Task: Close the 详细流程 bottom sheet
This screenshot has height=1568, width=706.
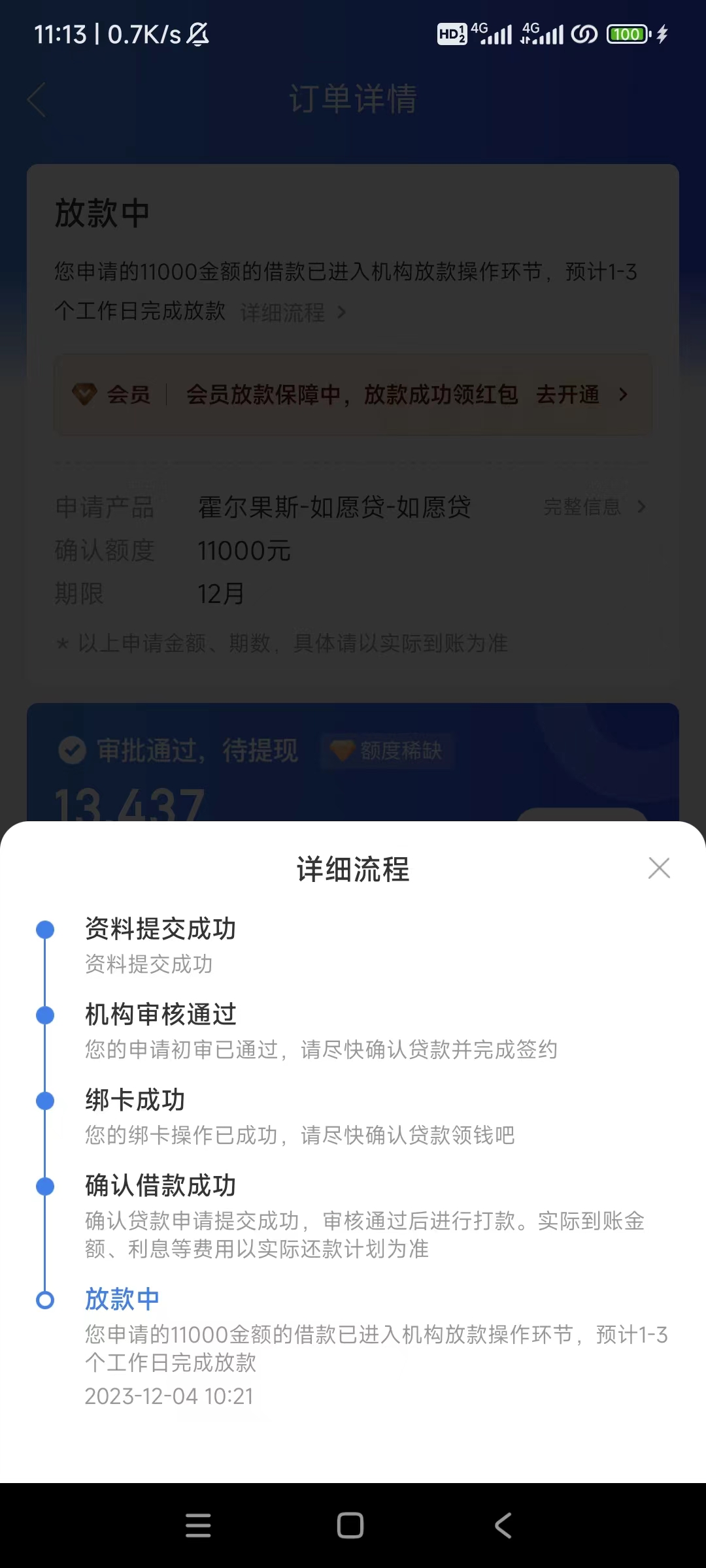Action: pos(659,868)
